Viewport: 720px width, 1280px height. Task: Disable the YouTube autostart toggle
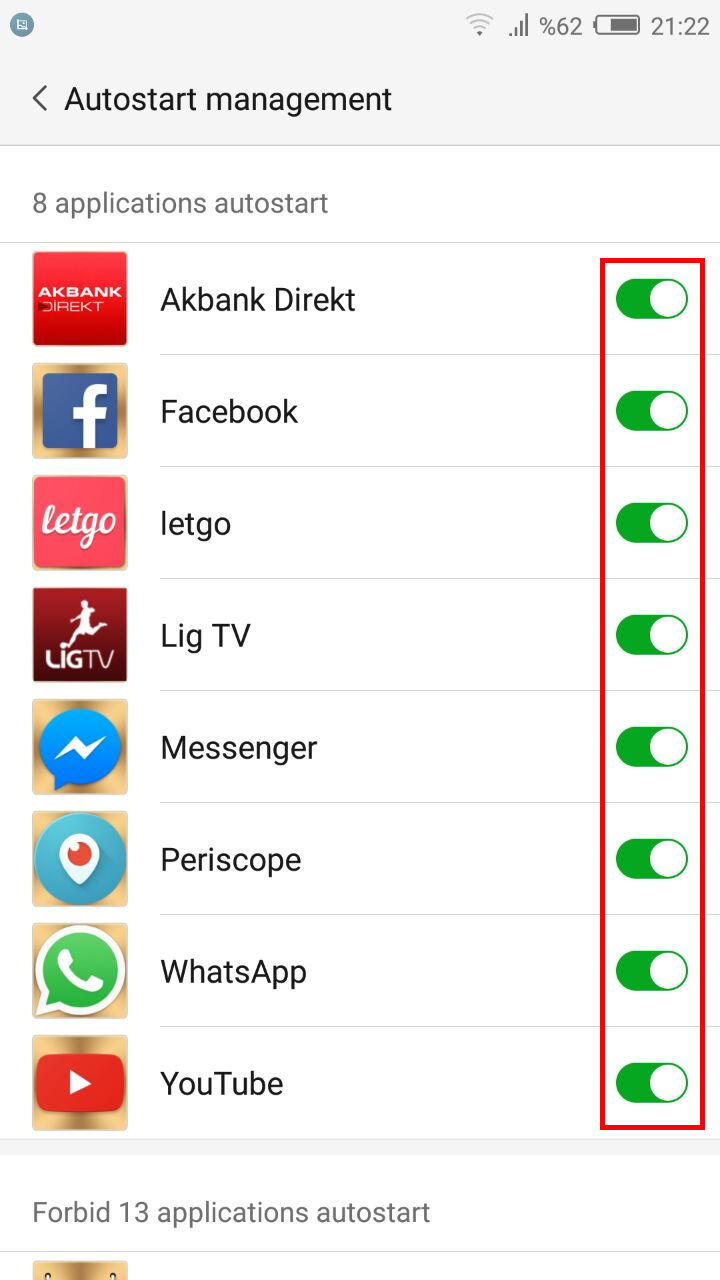(x=652, y=1083)
